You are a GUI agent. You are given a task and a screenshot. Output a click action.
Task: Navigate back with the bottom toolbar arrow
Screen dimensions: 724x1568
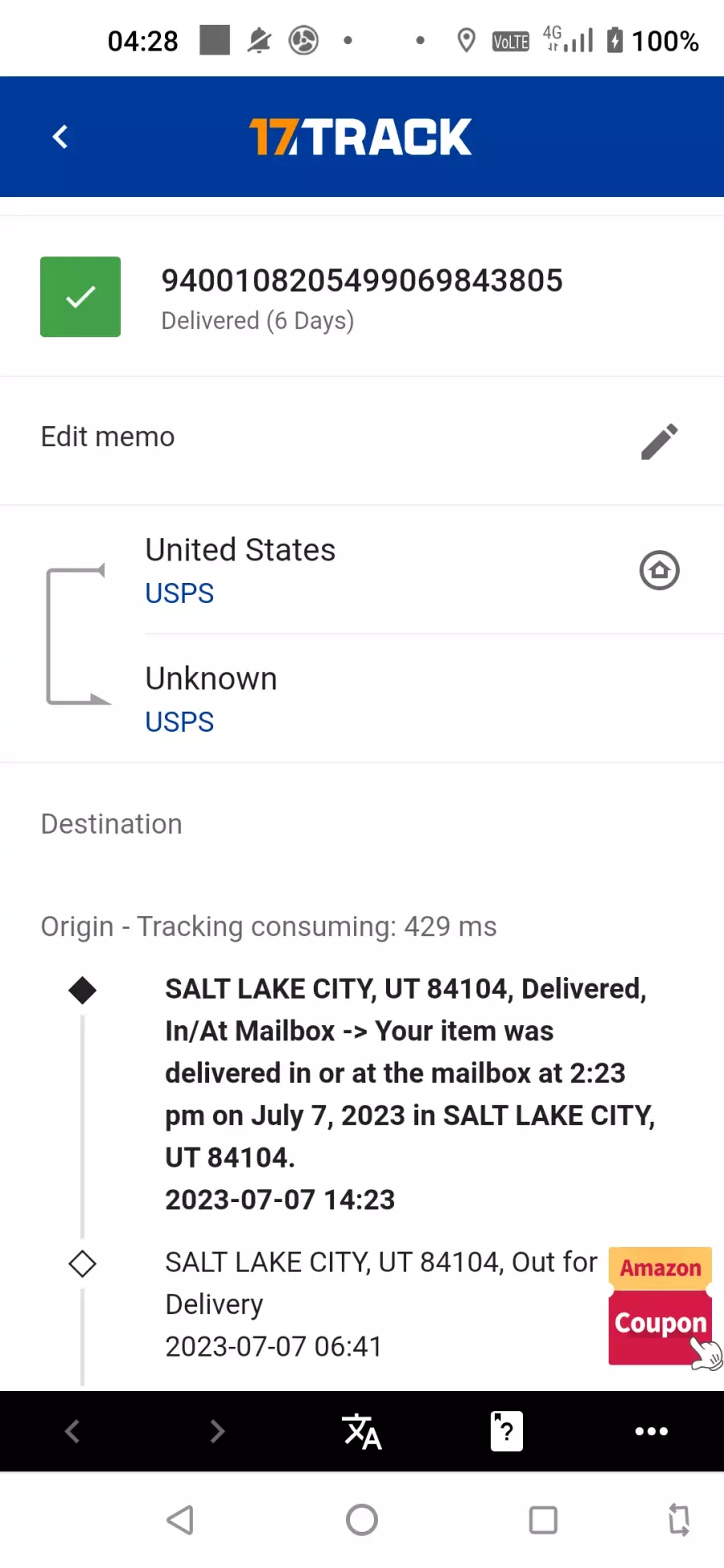[72, 1431]
